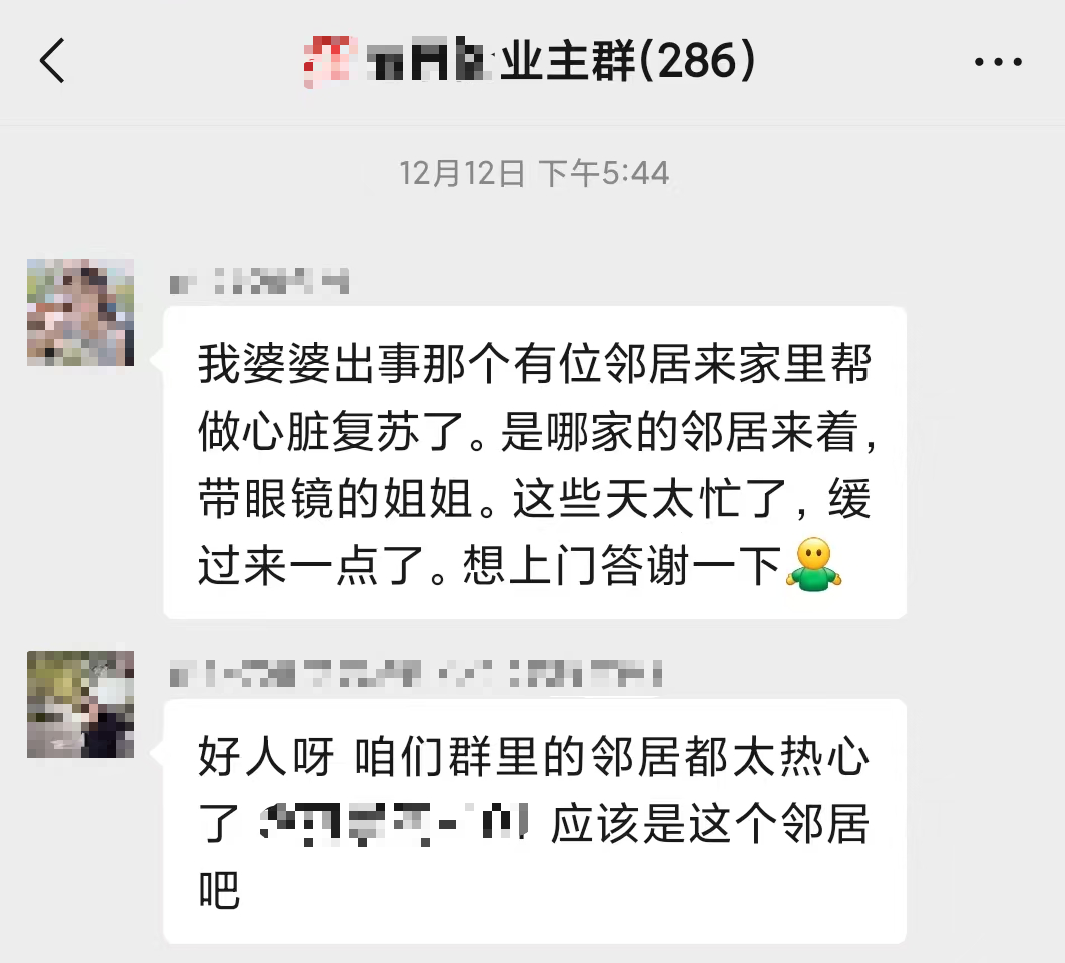The width and height of the screenshot is (1065, 963).
Task: Open the group chat details menu
Action: [997, 62]
